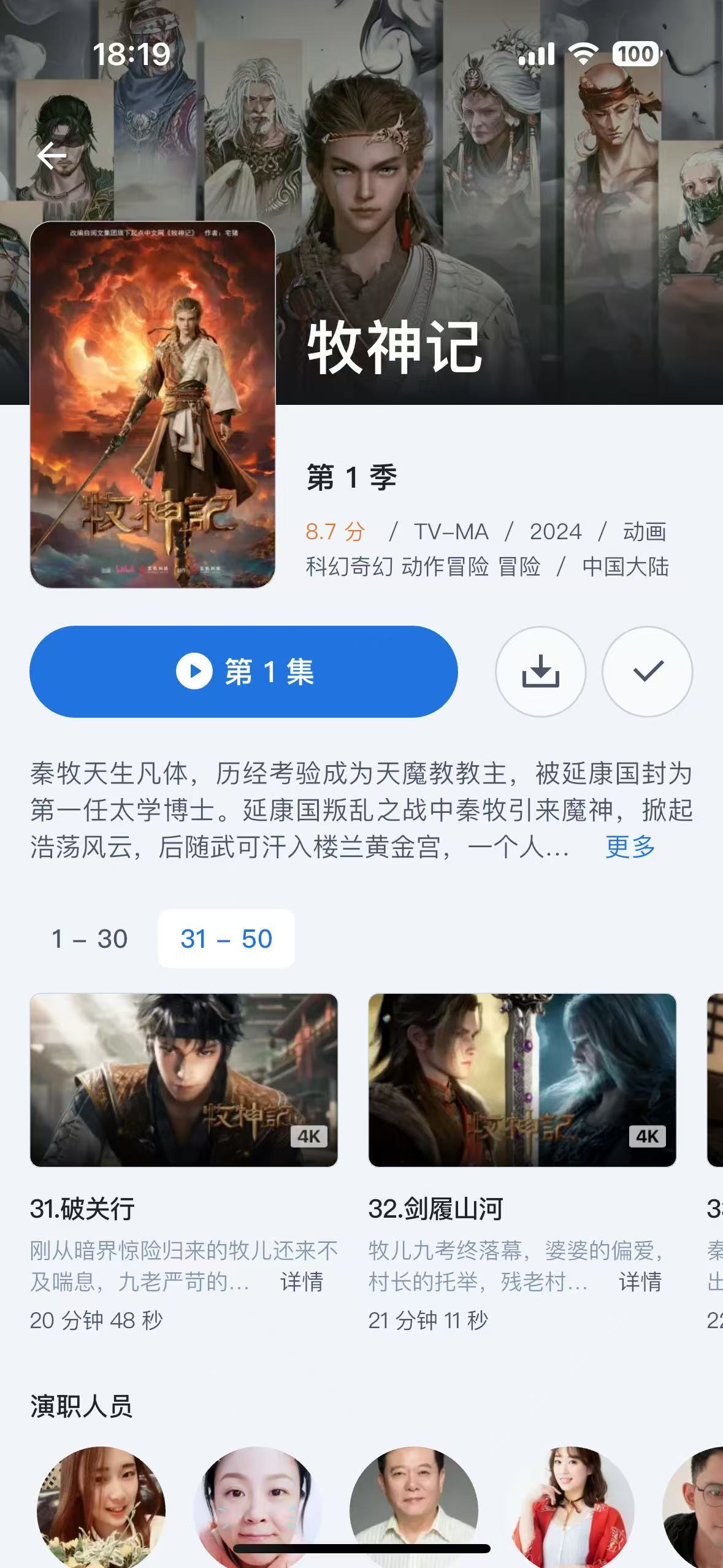Go back using the arrow icon
Image resolution: width=723 pixels, height=1568 pixels.
[x=52, y=156]
